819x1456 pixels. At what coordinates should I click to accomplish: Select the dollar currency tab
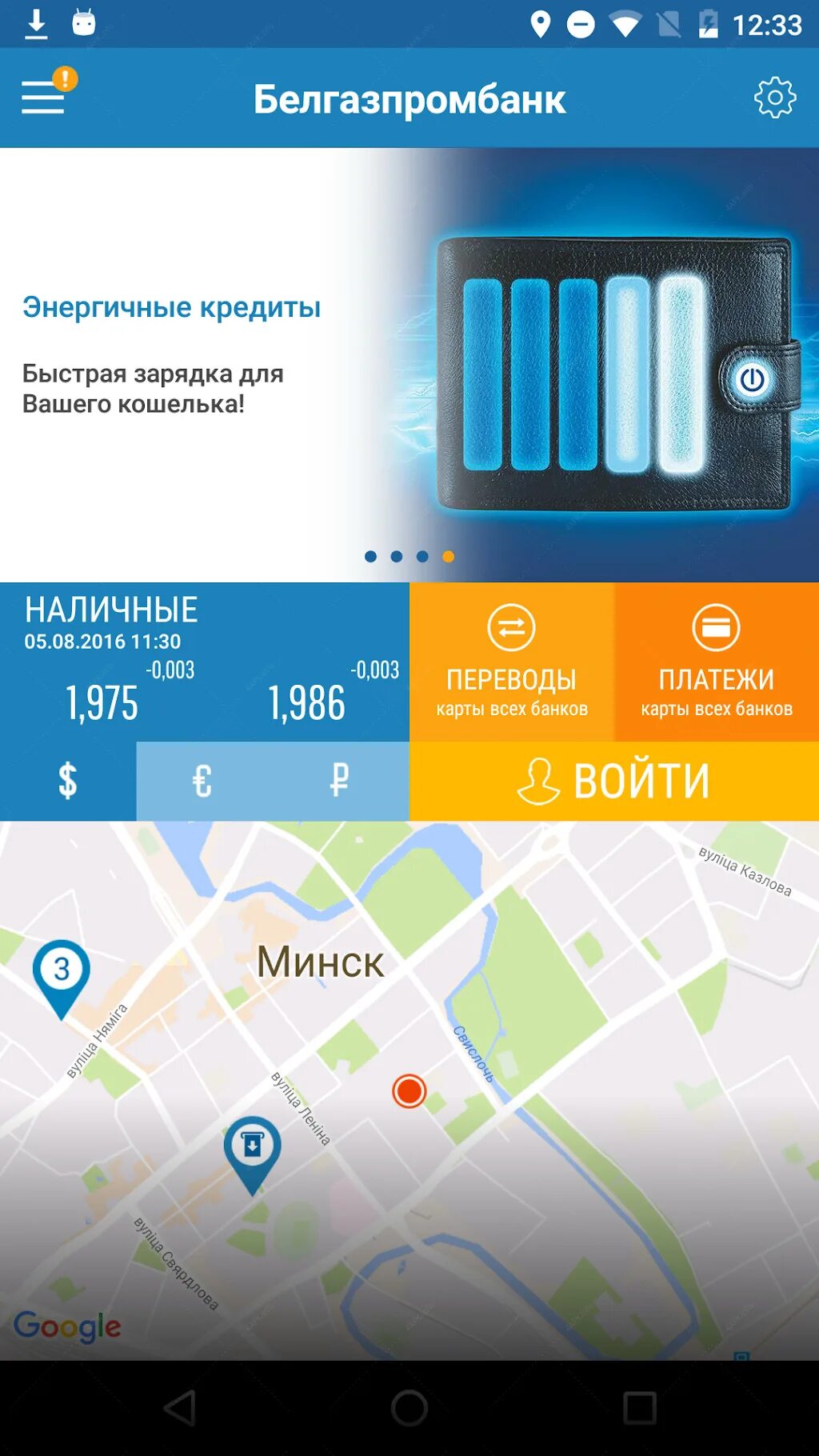68,781
